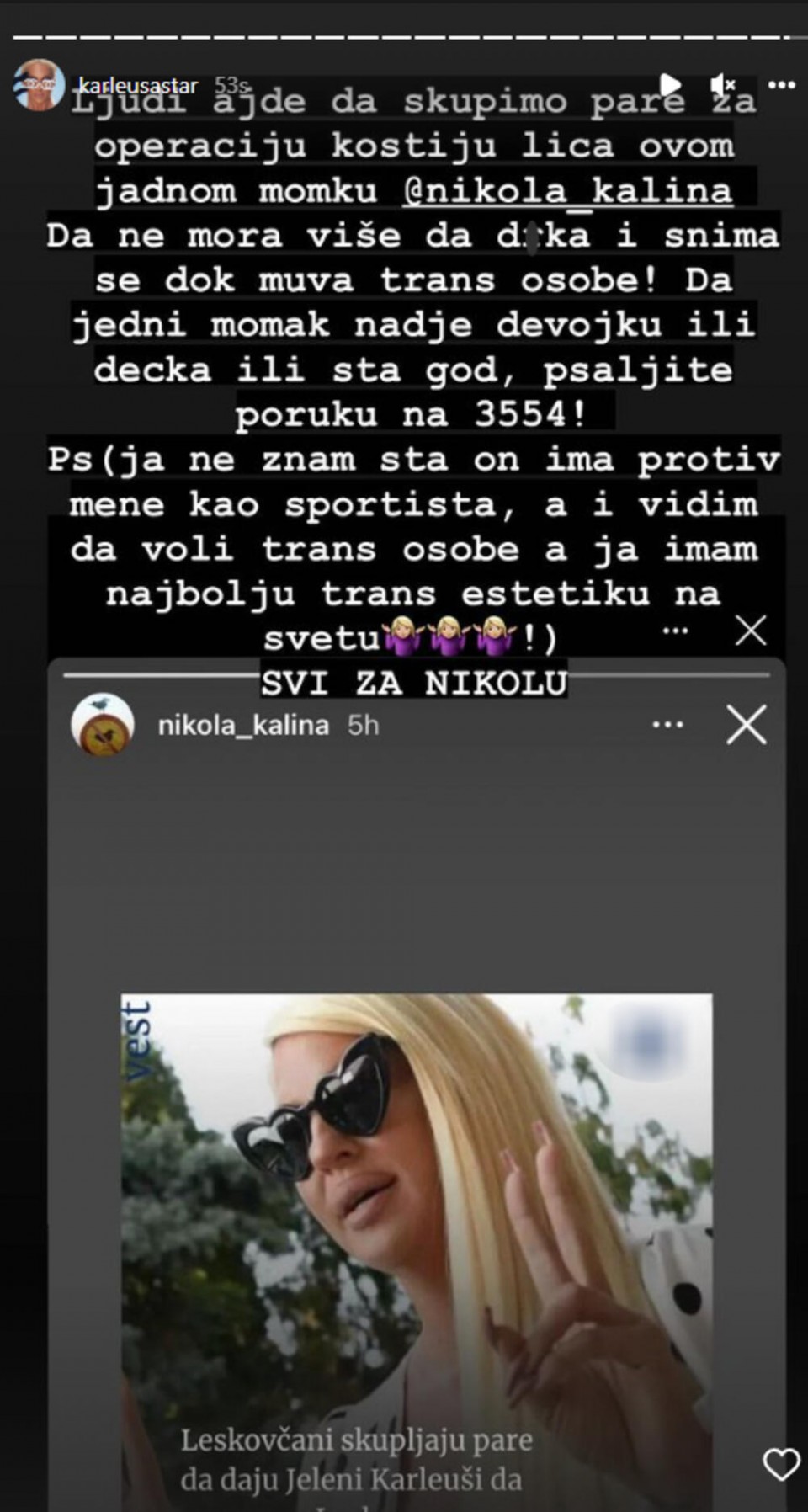Toggle the story sound mute icon
This screenshot has width=808, height=1512.
722,84
